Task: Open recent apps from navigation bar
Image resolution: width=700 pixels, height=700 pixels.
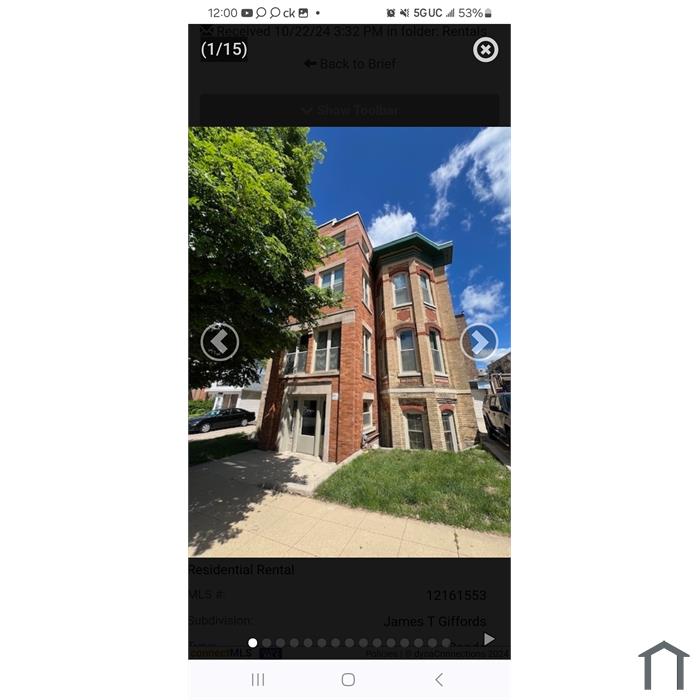Action: (258, 680)
